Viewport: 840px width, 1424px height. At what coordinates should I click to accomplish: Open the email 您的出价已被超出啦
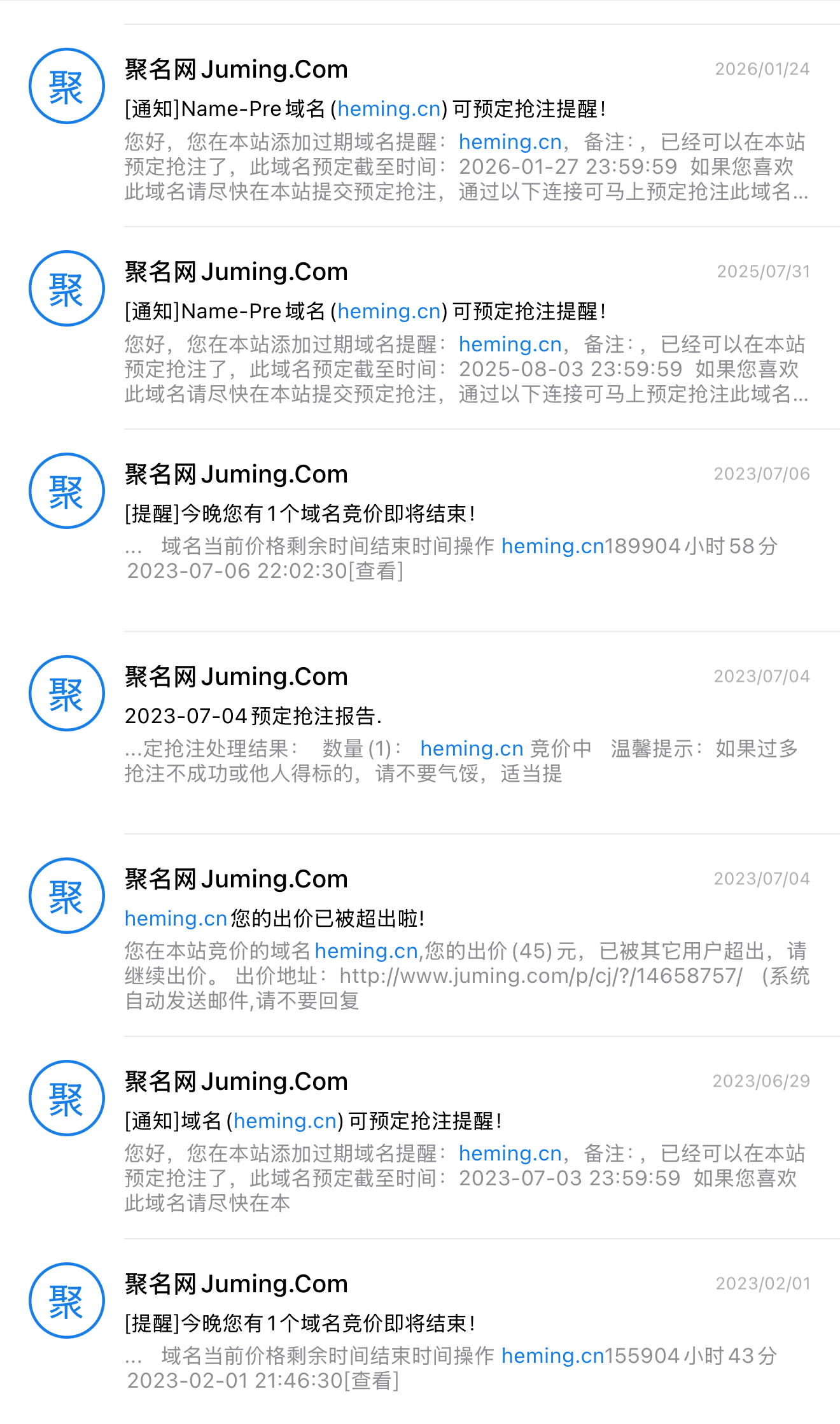[420, 936]
